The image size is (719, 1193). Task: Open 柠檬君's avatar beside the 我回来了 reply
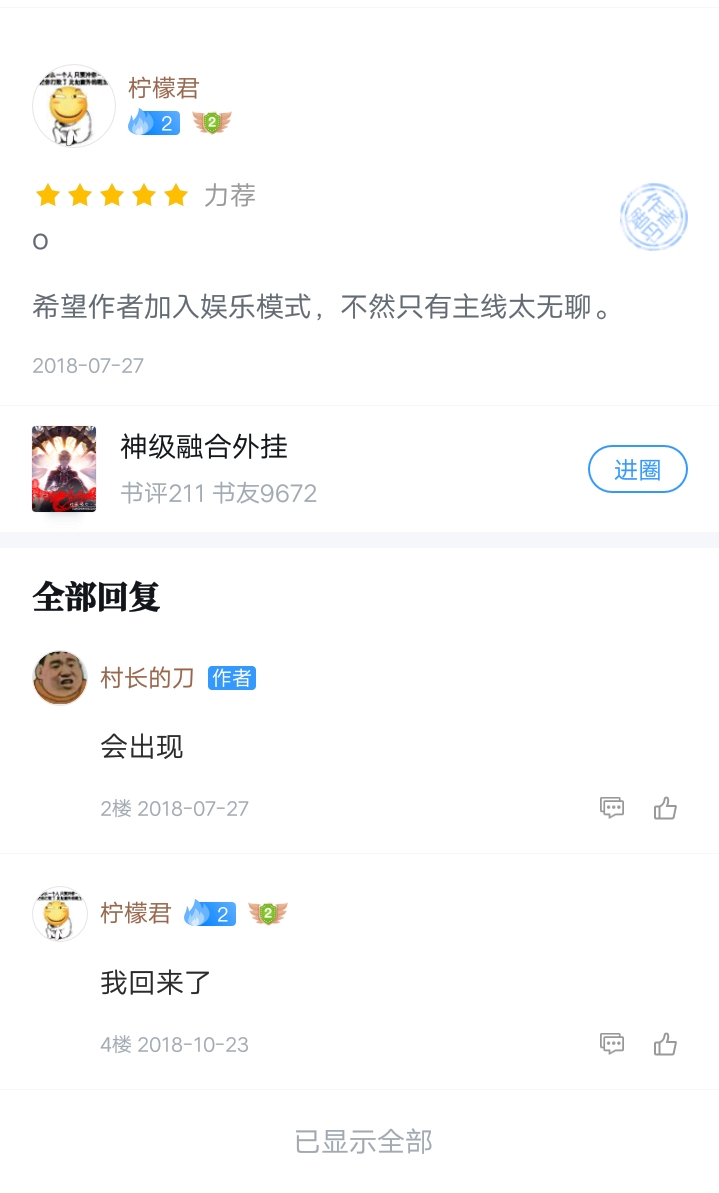click(60, 914)
